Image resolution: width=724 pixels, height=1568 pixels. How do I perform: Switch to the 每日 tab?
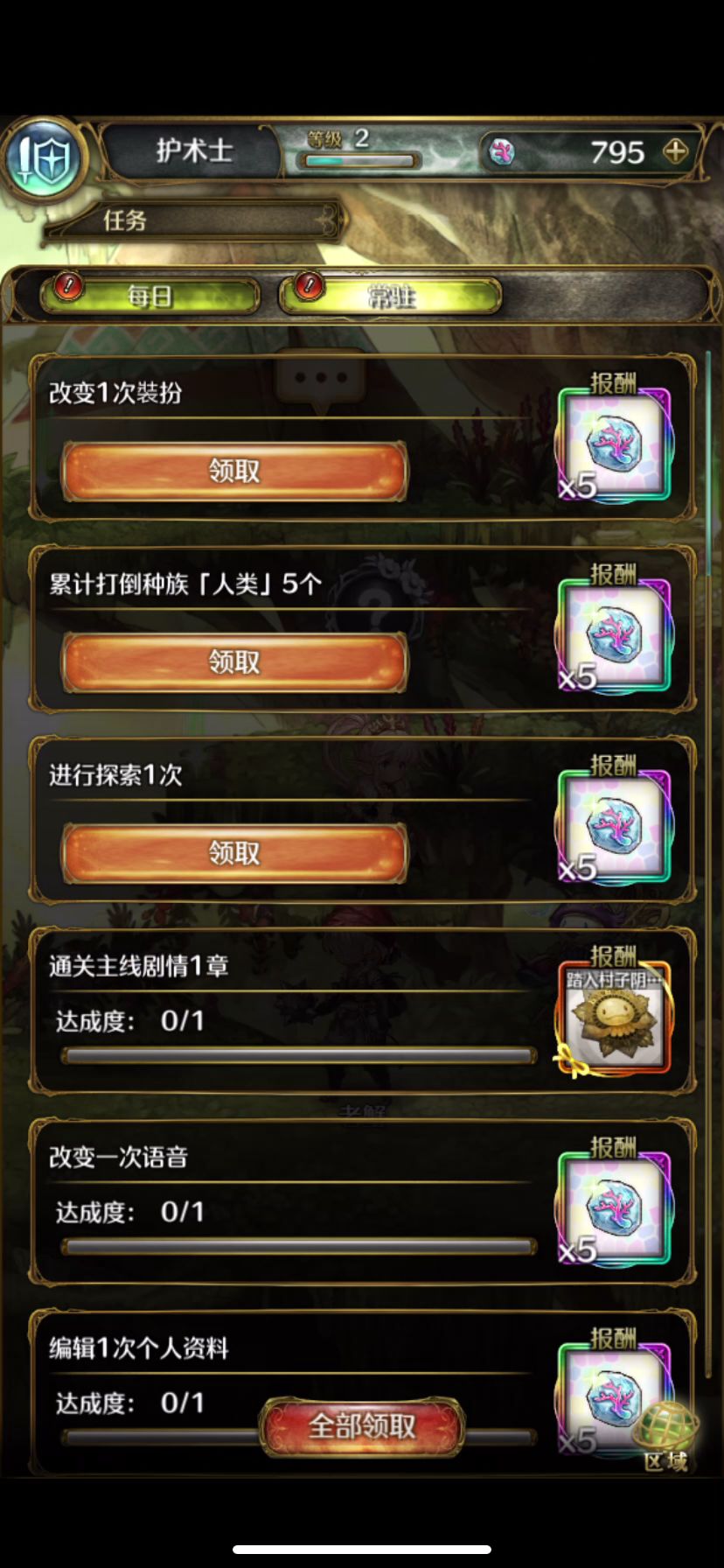(150, 296)
